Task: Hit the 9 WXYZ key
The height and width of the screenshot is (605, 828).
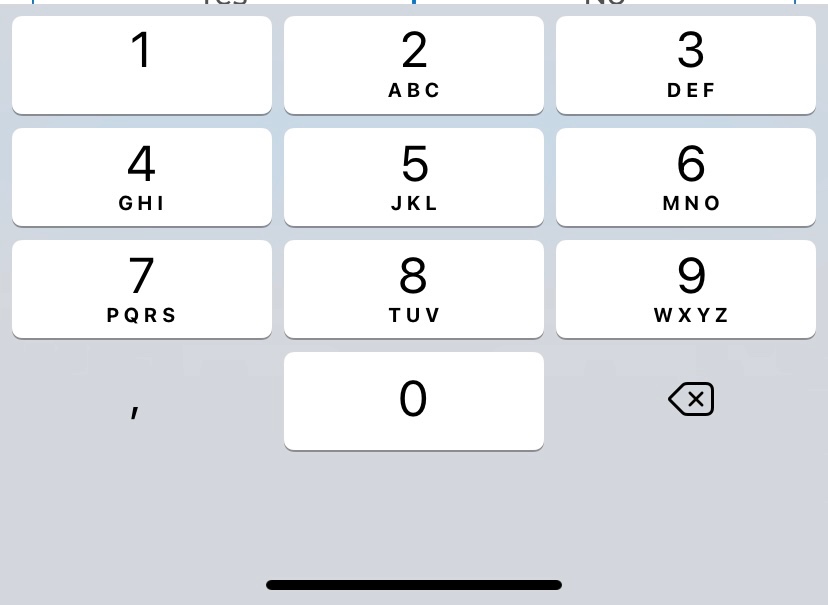Action: click(686, 288)
